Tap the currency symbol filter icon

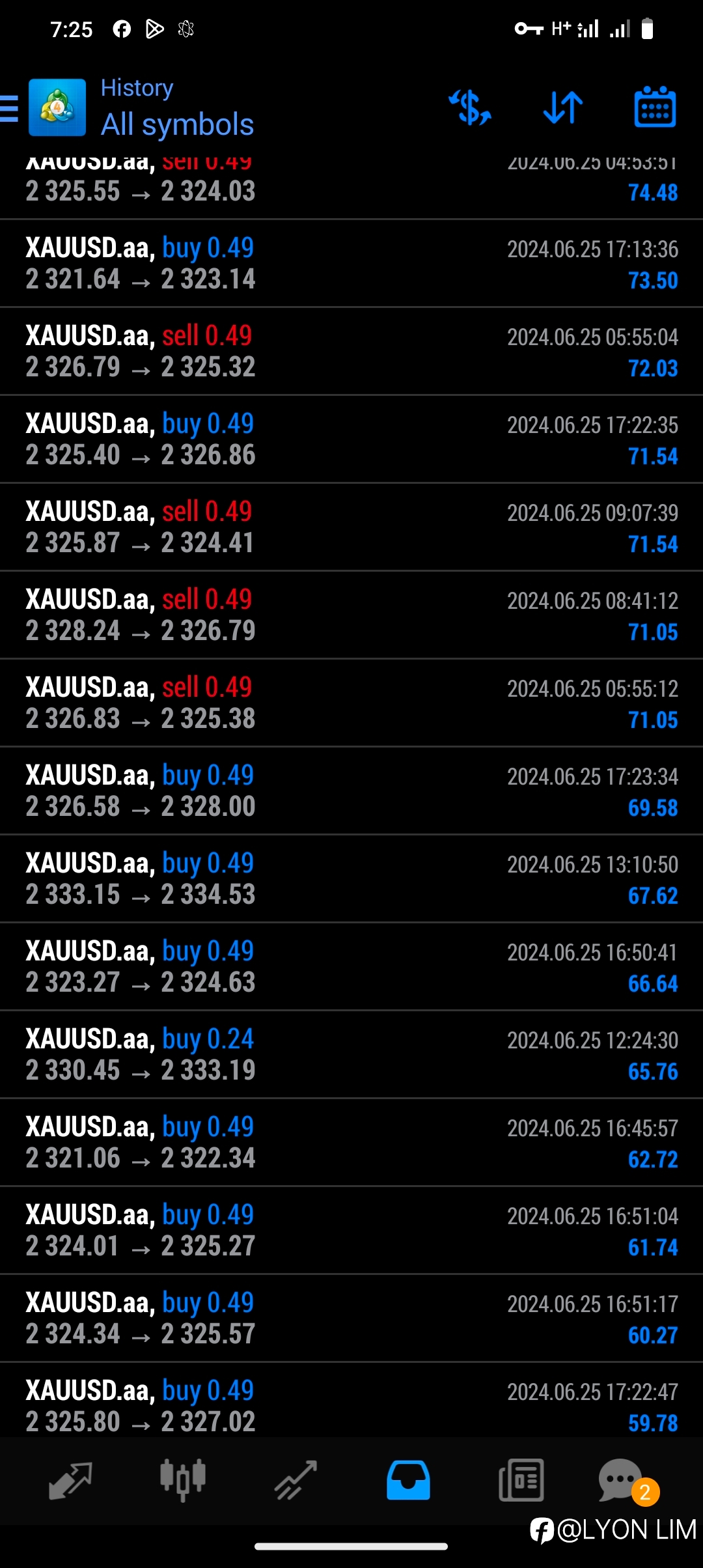tap(470, 107)
